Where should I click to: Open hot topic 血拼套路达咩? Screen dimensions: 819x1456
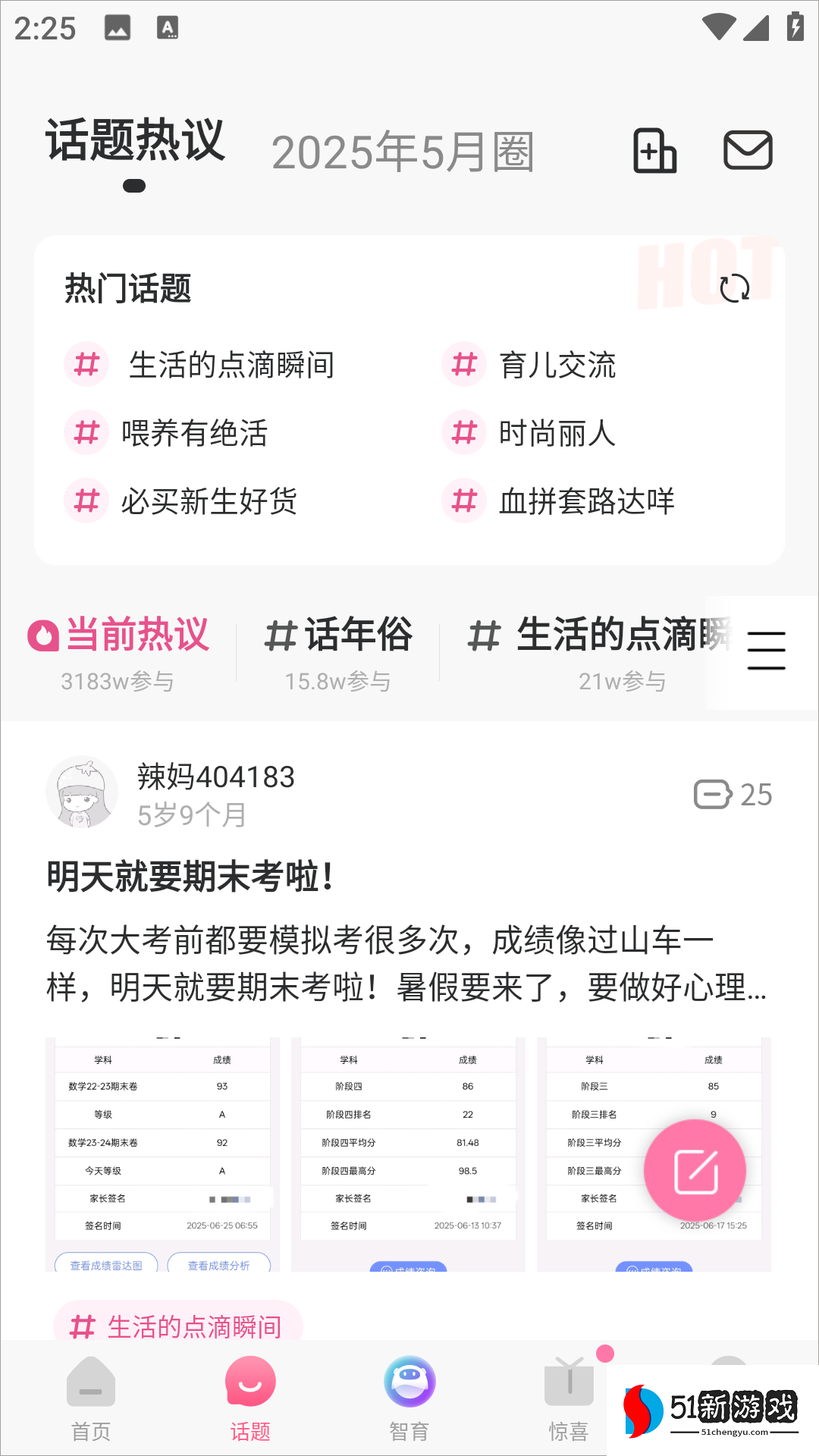pyautogui.click(x=585, y=501)
